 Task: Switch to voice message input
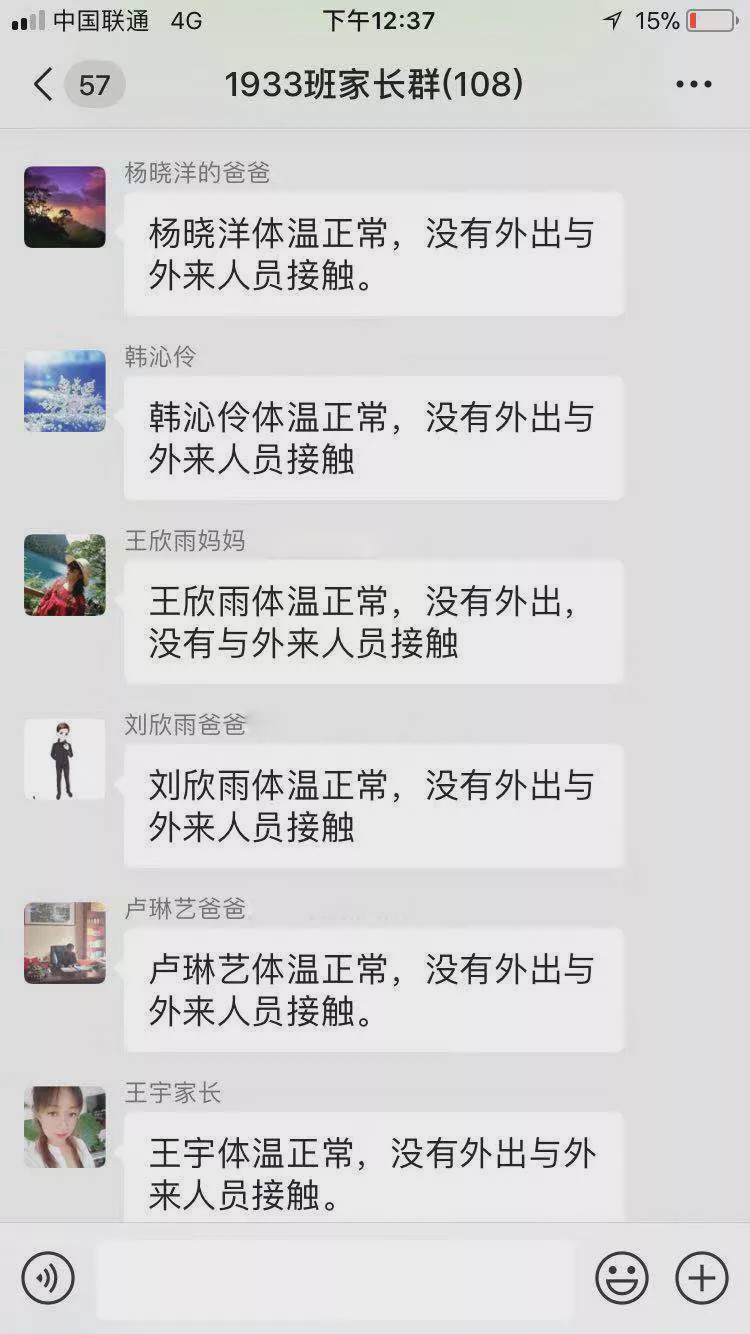click(x=48, y=1278)
